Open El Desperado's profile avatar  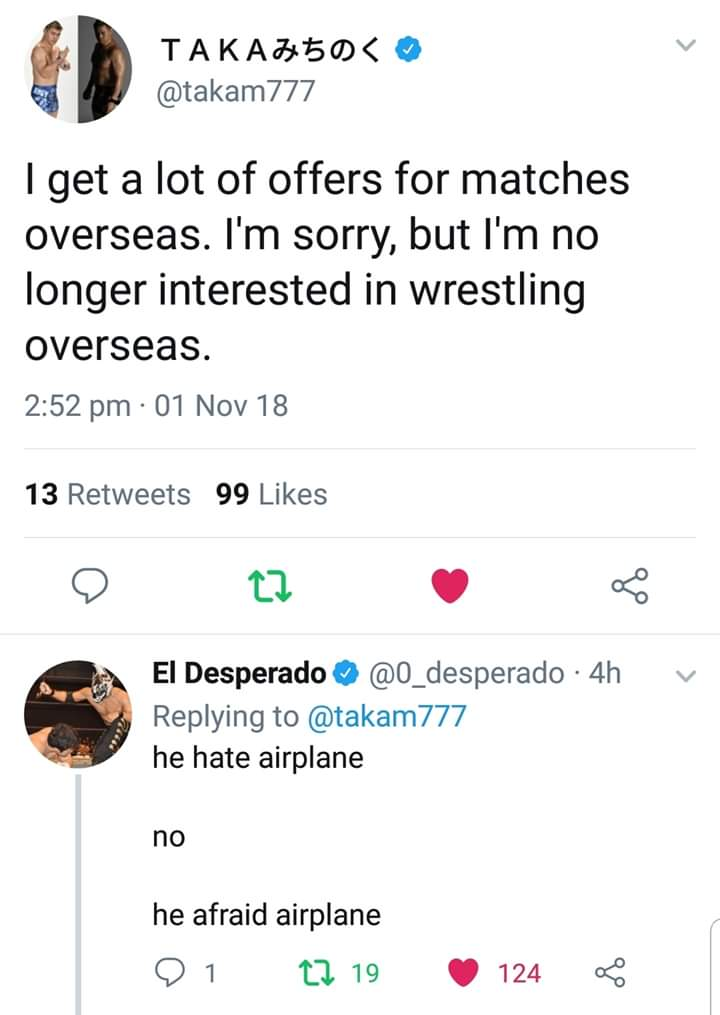pos(78,713)
